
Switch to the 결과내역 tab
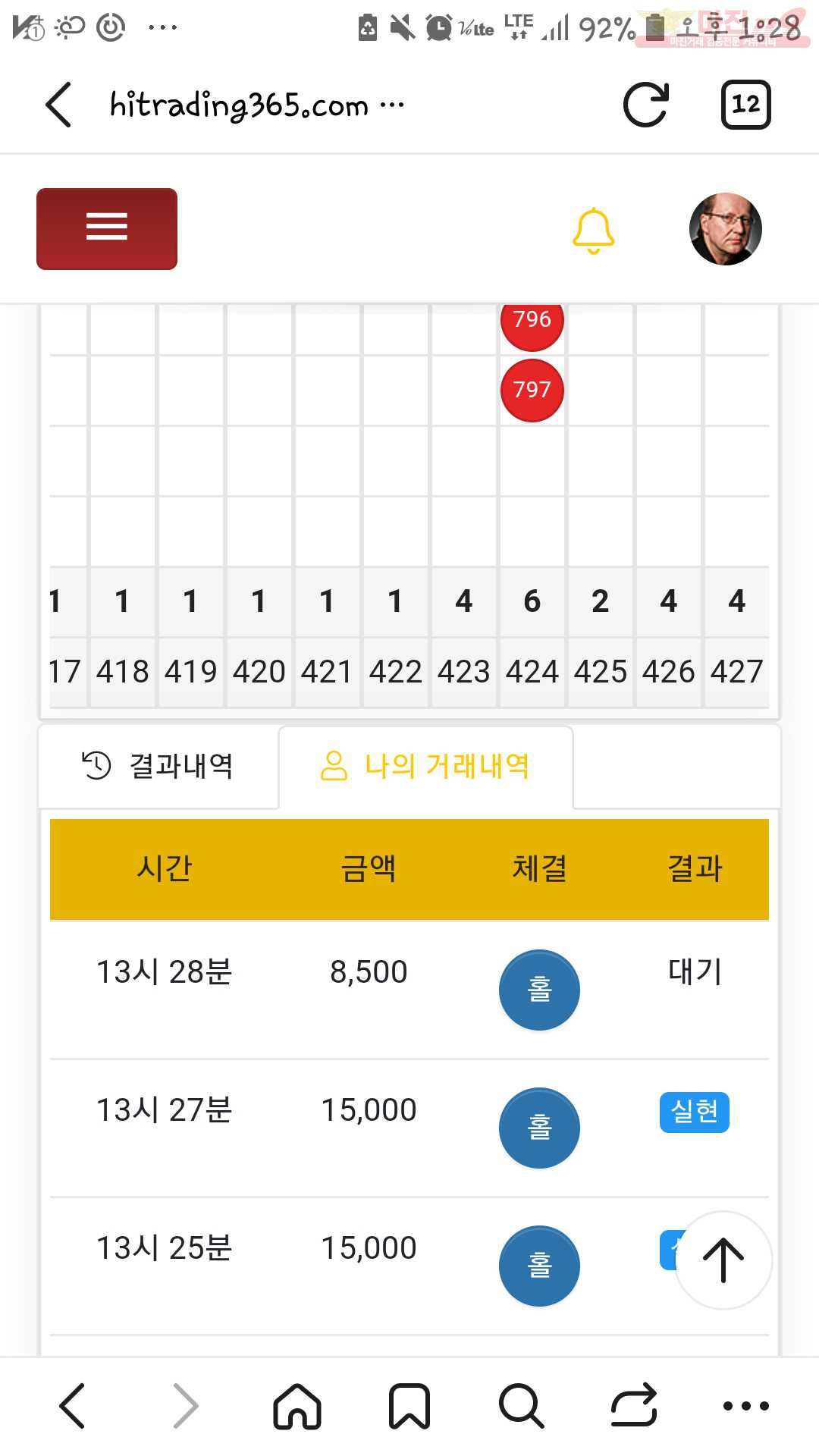pyautogui.click(x=158, y=766)
